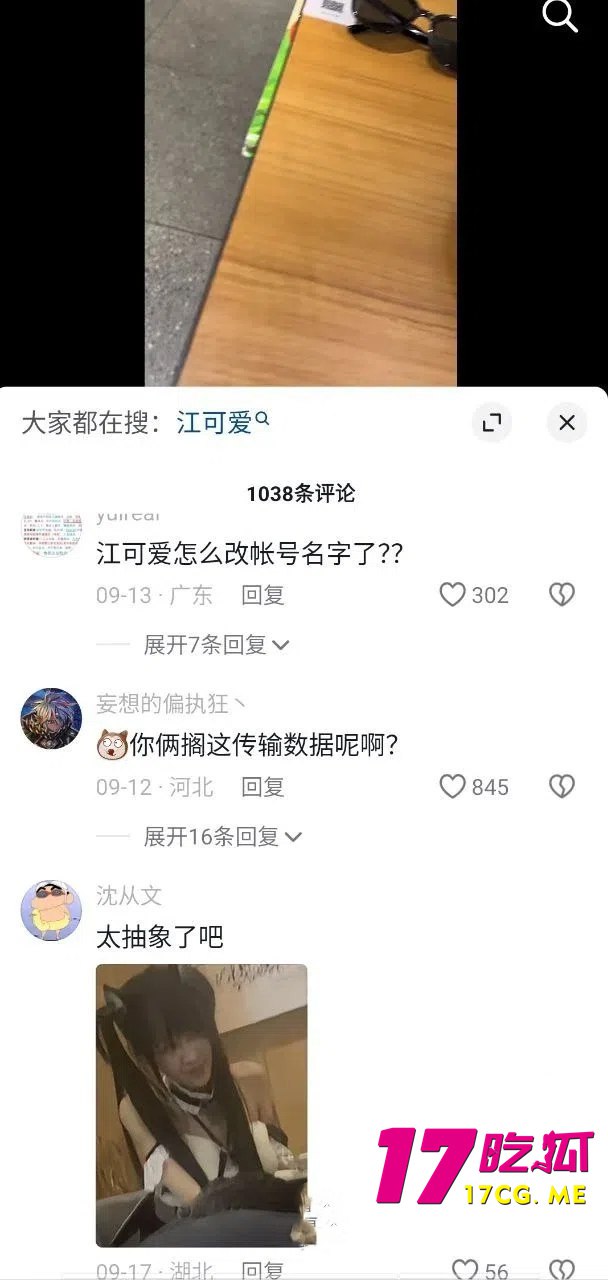Like the comment about 改帐号名字

click(454, 595)
